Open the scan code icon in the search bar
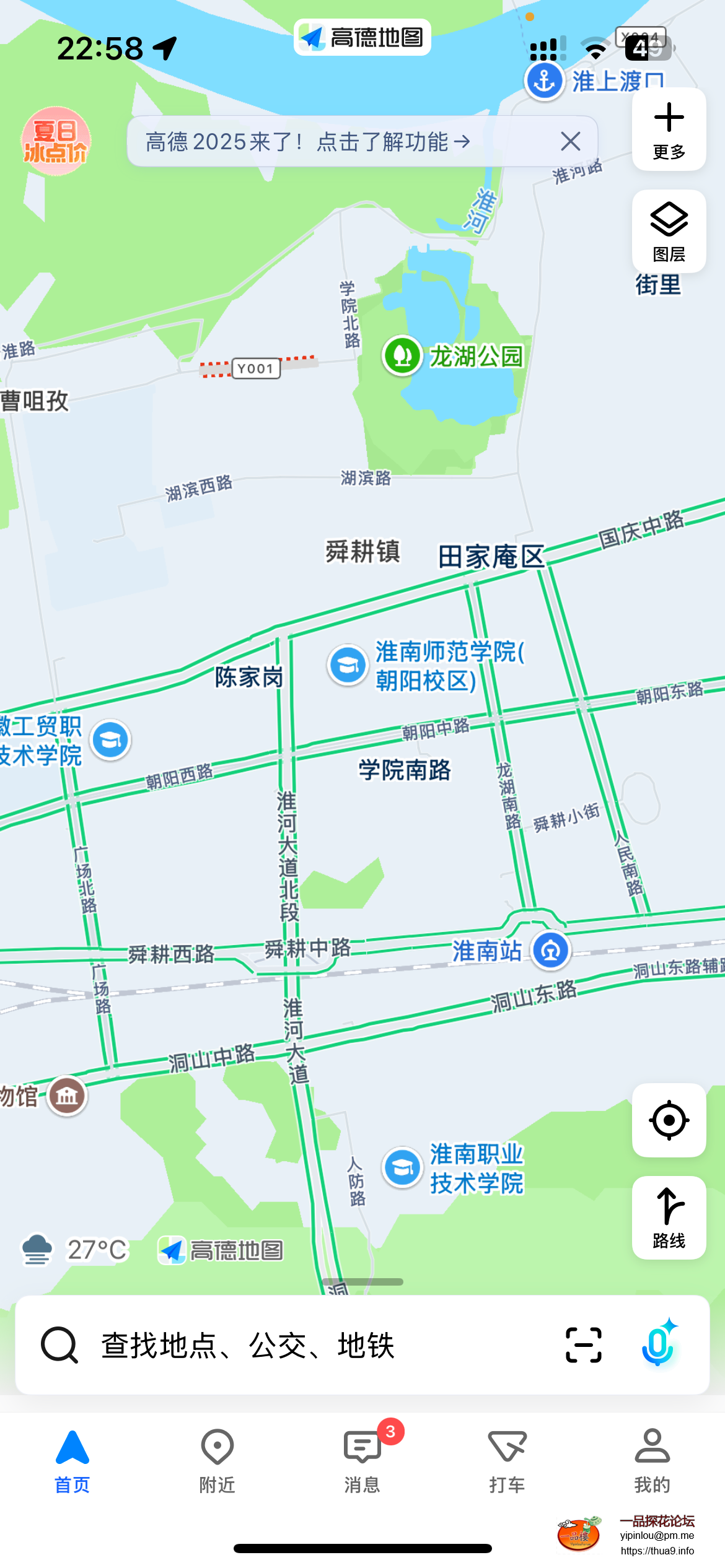 (x=583, y=1345)
